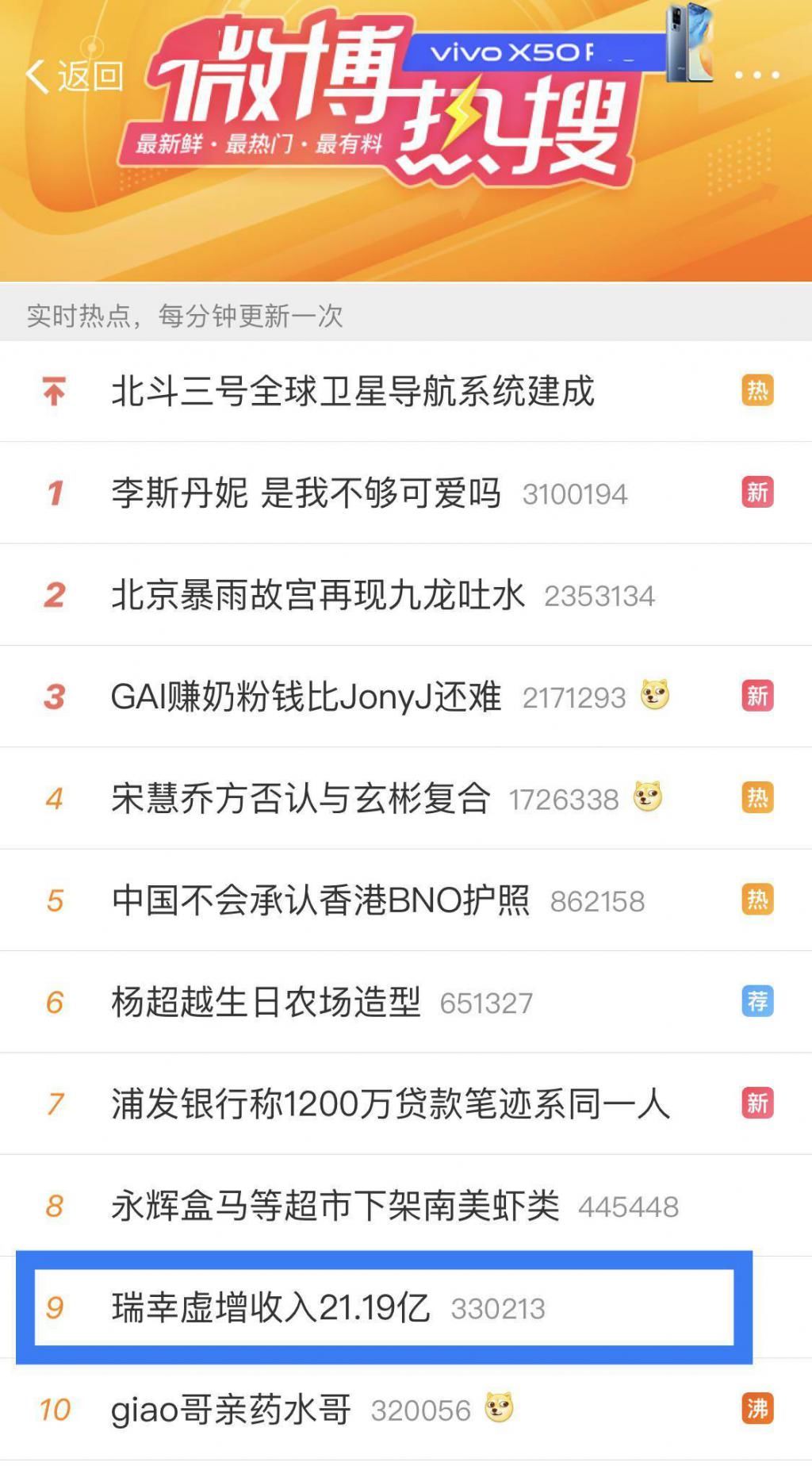Image resolution: width=812 pixels, height=1466 pixels.
Task: View topic giao哥亲药水哥
Action: [231, 1410]
